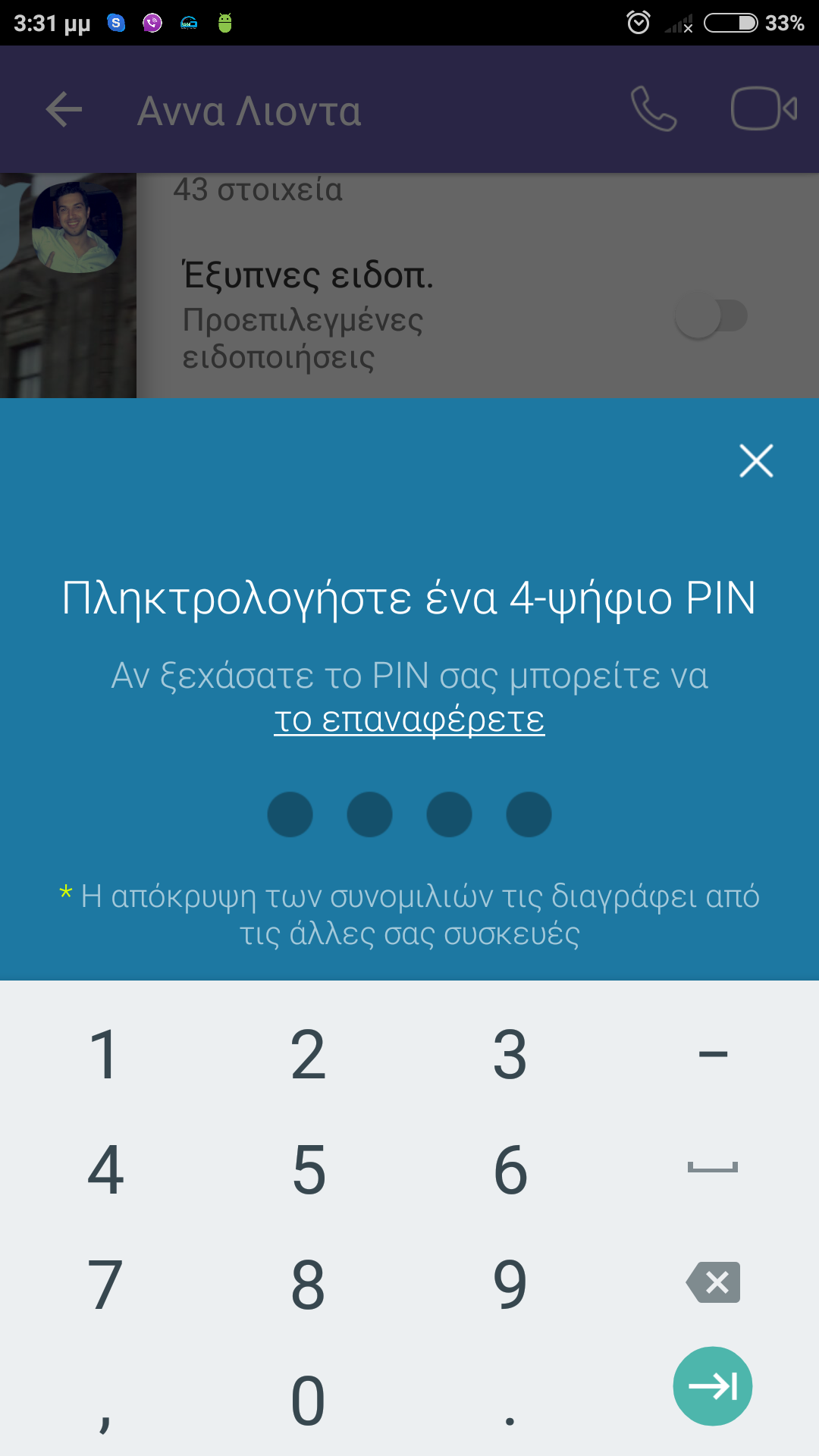Enter digit 5 on the keypad

309,1169
